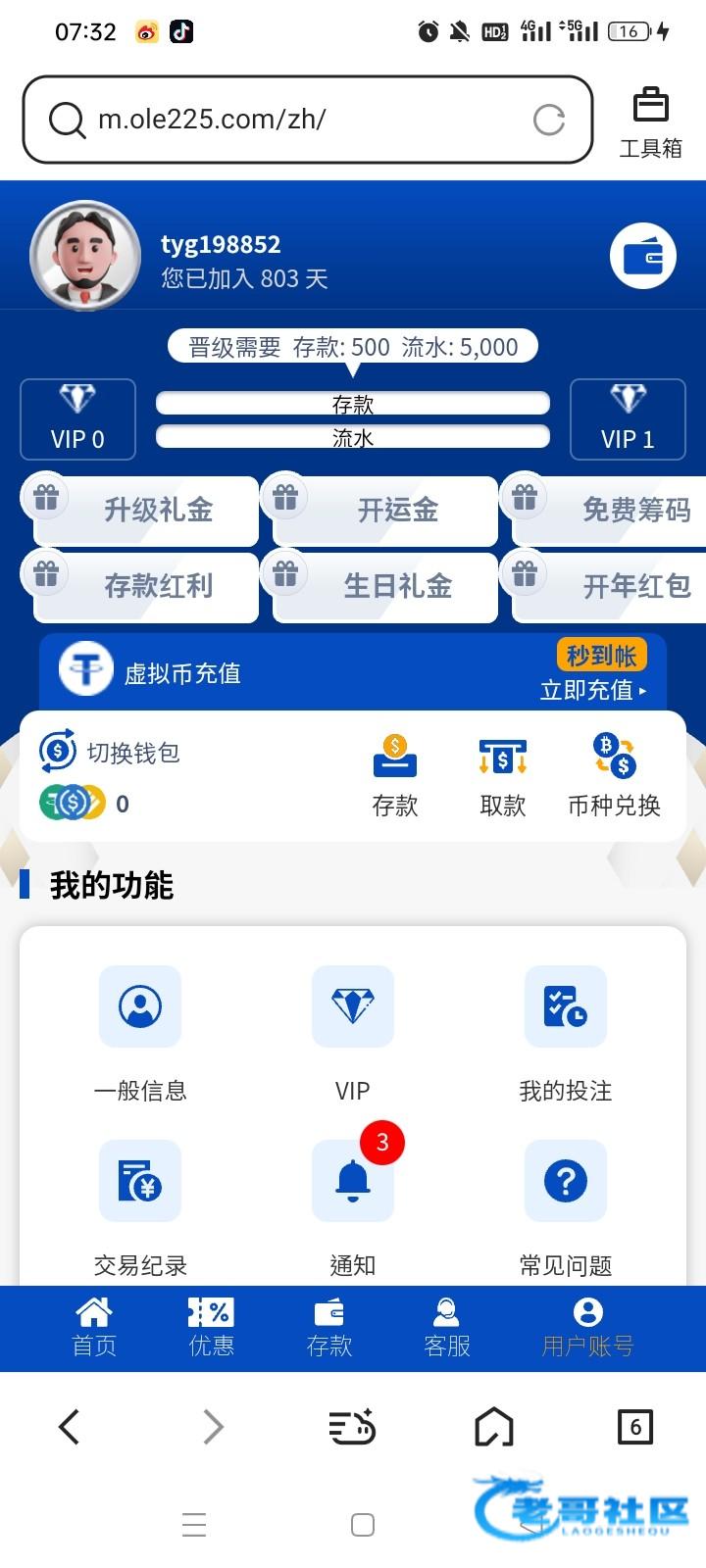This screenshot has height=1568, width=706.
Task: Open the wallet icon beside the username
Action: click(x=643, y=257)
